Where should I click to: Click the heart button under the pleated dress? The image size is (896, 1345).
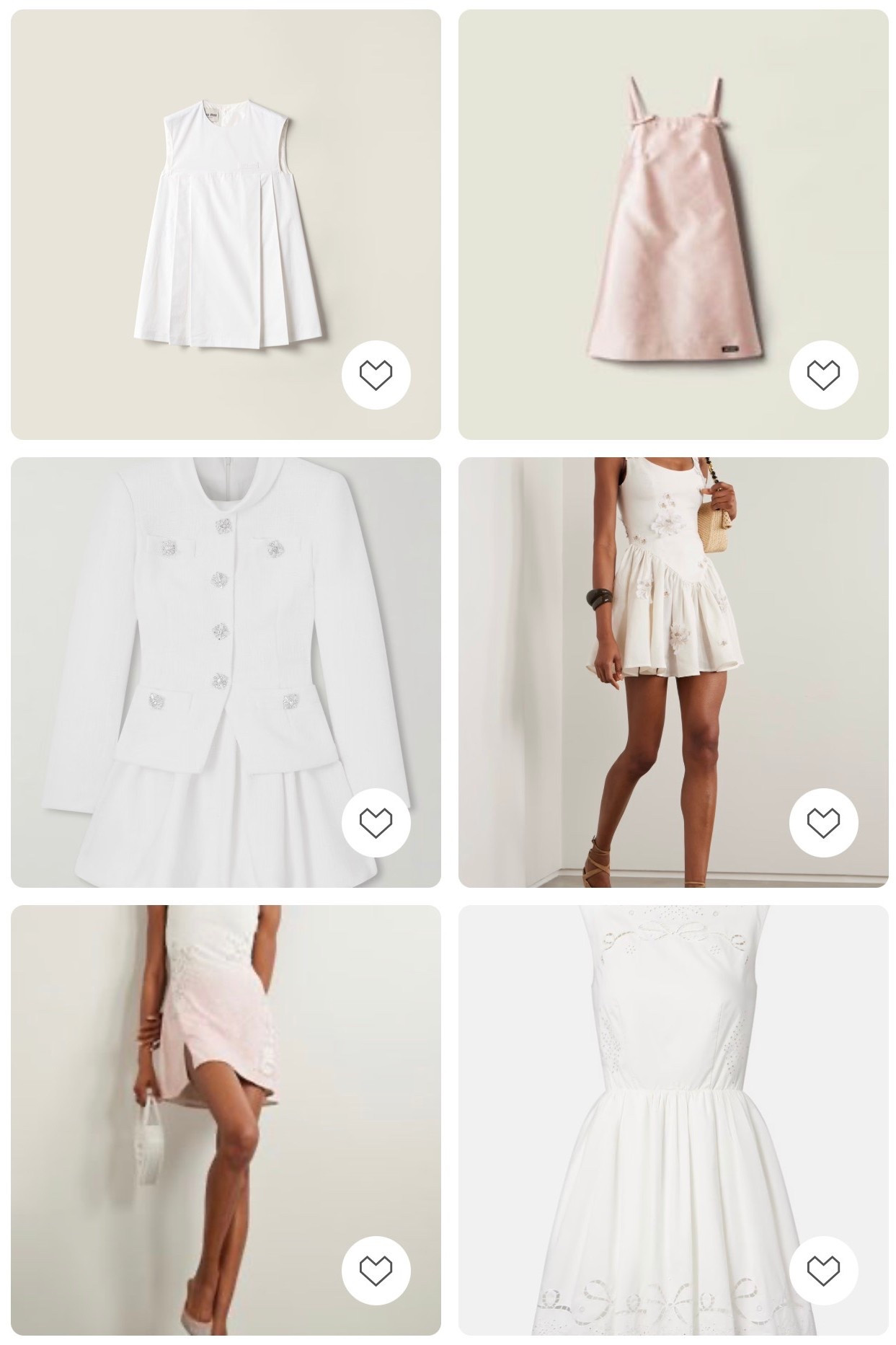point(375,374)
